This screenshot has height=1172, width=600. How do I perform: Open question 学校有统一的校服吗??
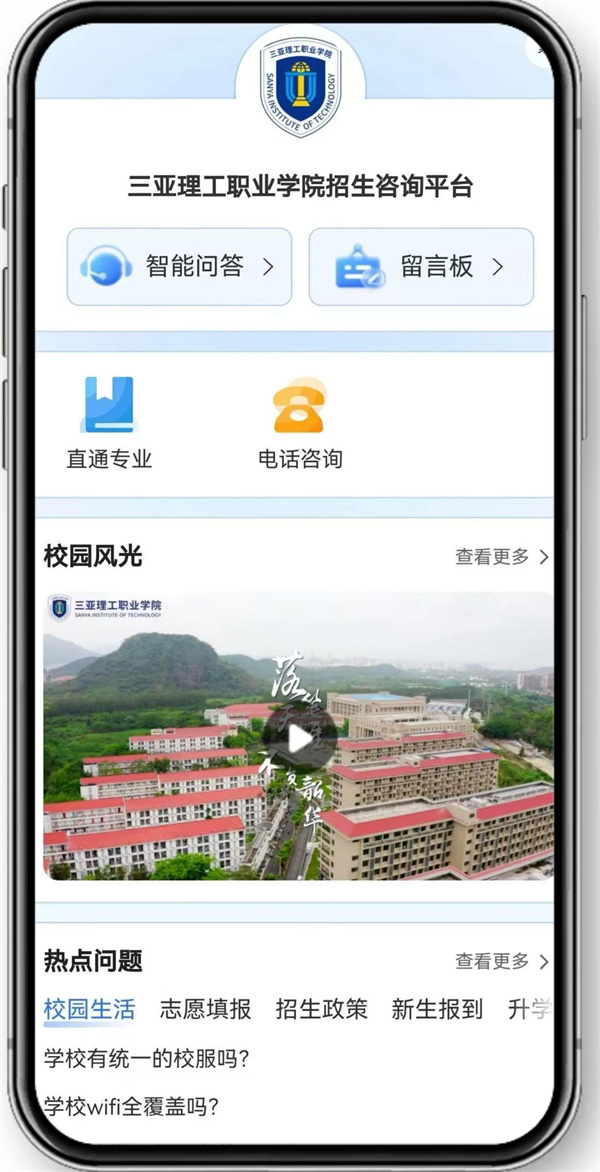tap(147, 1057)
